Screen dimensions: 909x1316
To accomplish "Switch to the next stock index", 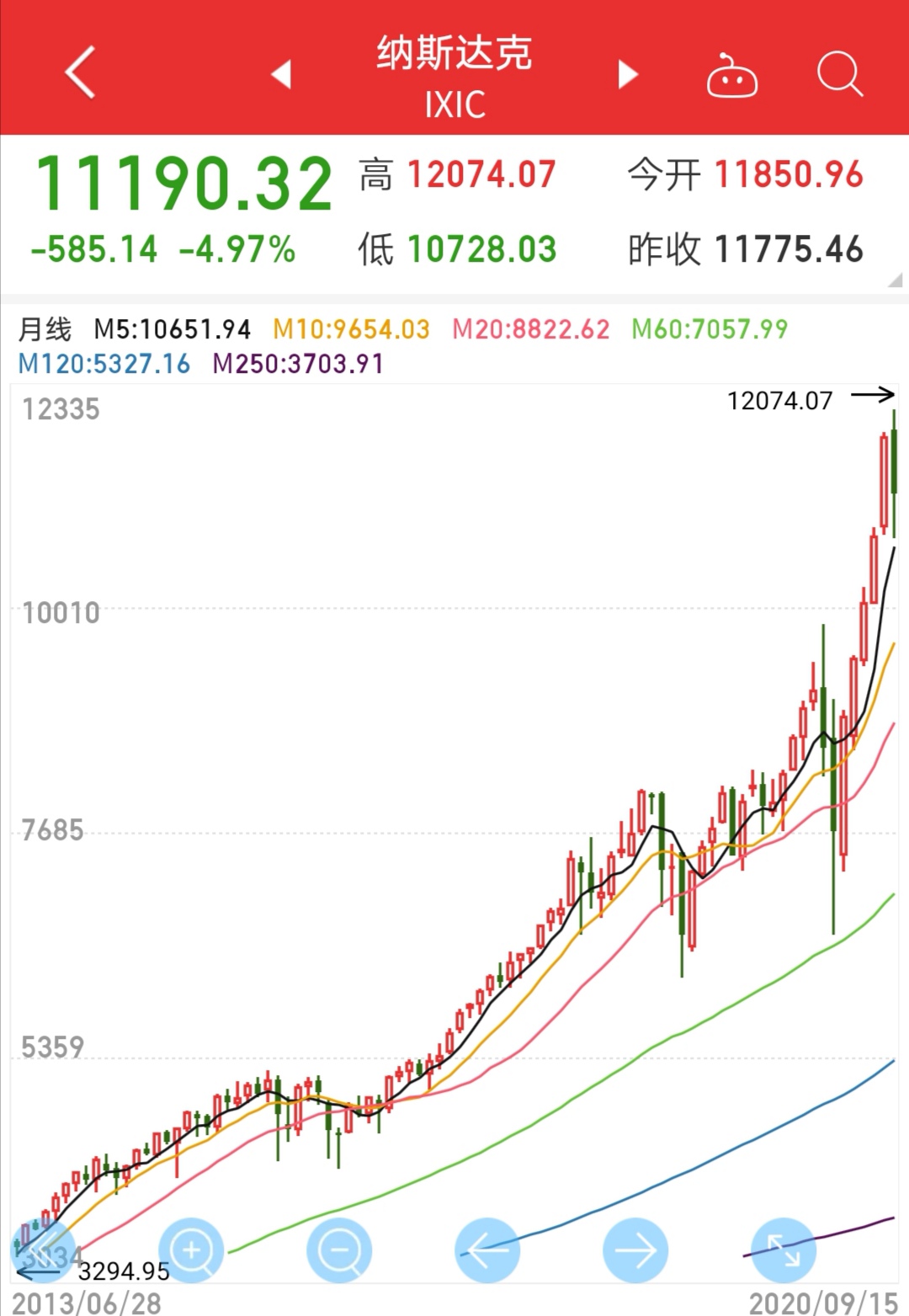I will point(627,74).
